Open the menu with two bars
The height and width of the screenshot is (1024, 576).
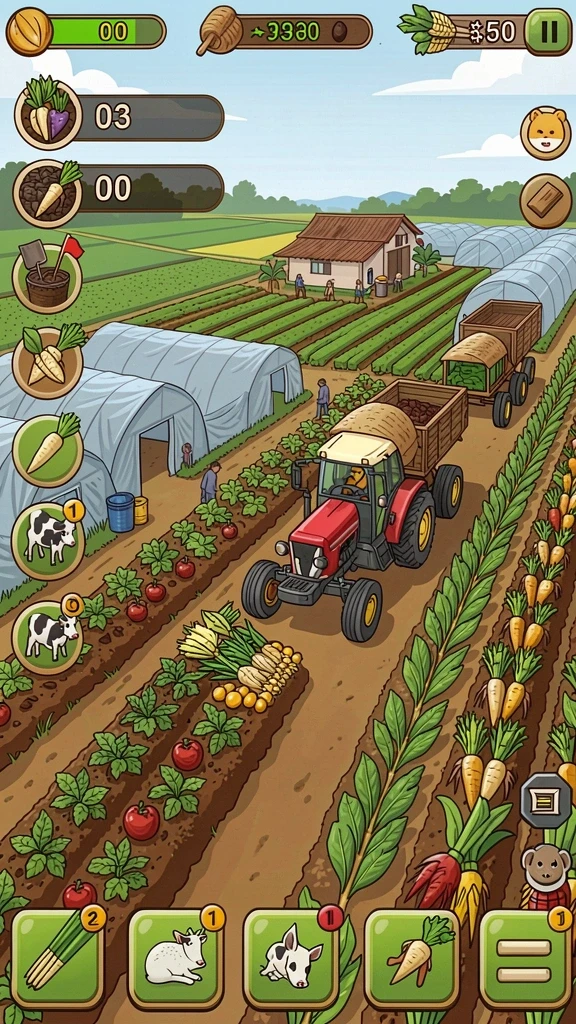point(526,959)
